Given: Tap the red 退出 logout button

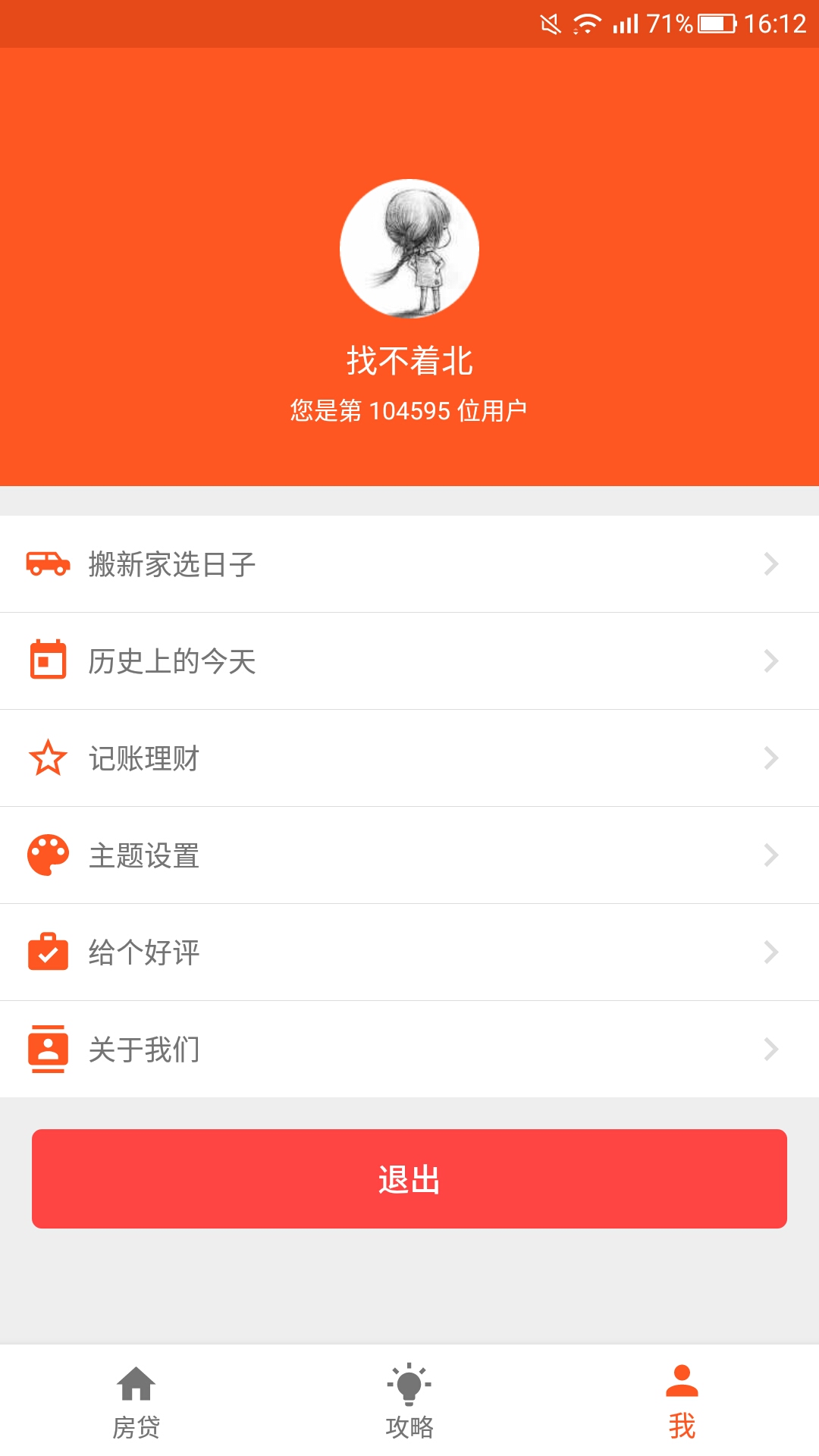Looking at the screenshot, I should click(409, 1179).
